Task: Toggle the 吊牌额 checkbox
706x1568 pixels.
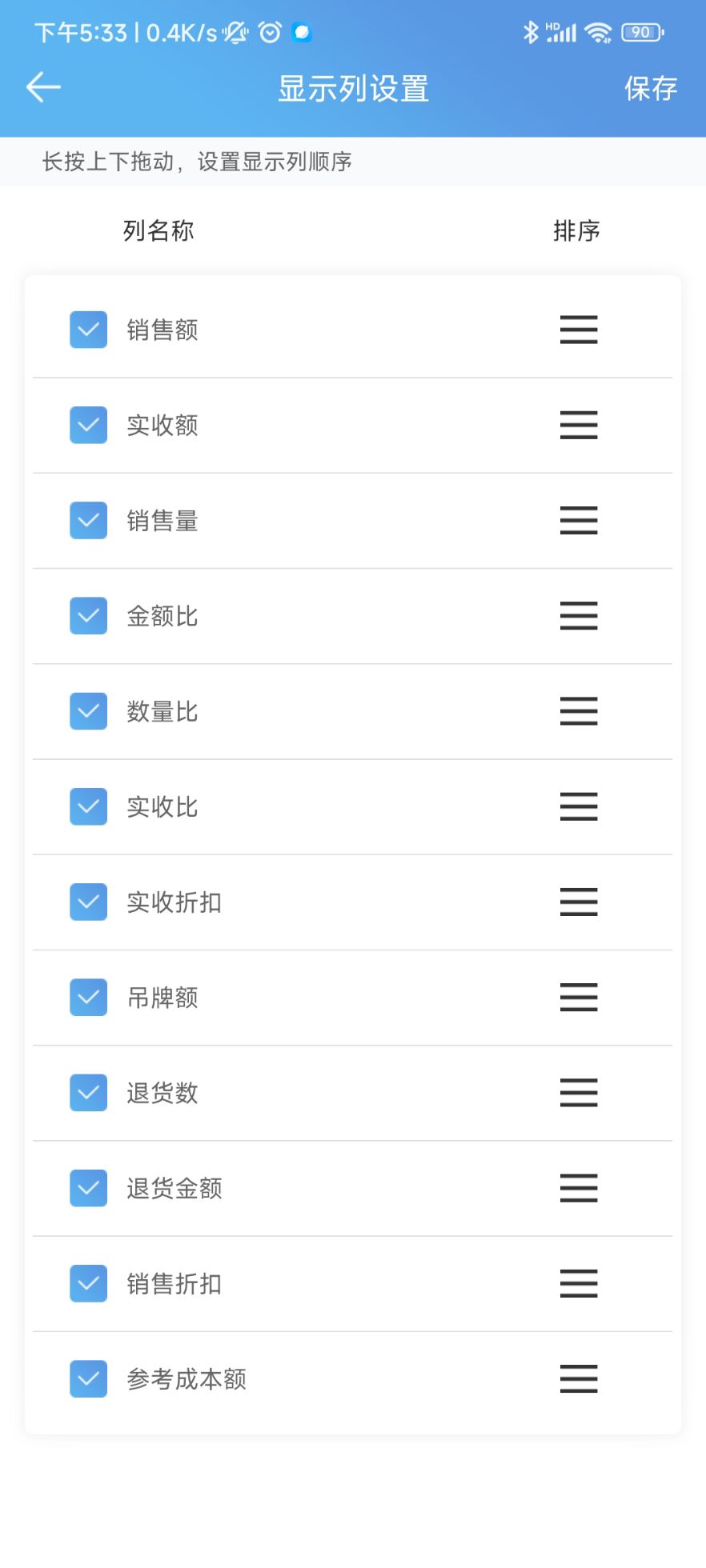Action: tap(88, 997)
